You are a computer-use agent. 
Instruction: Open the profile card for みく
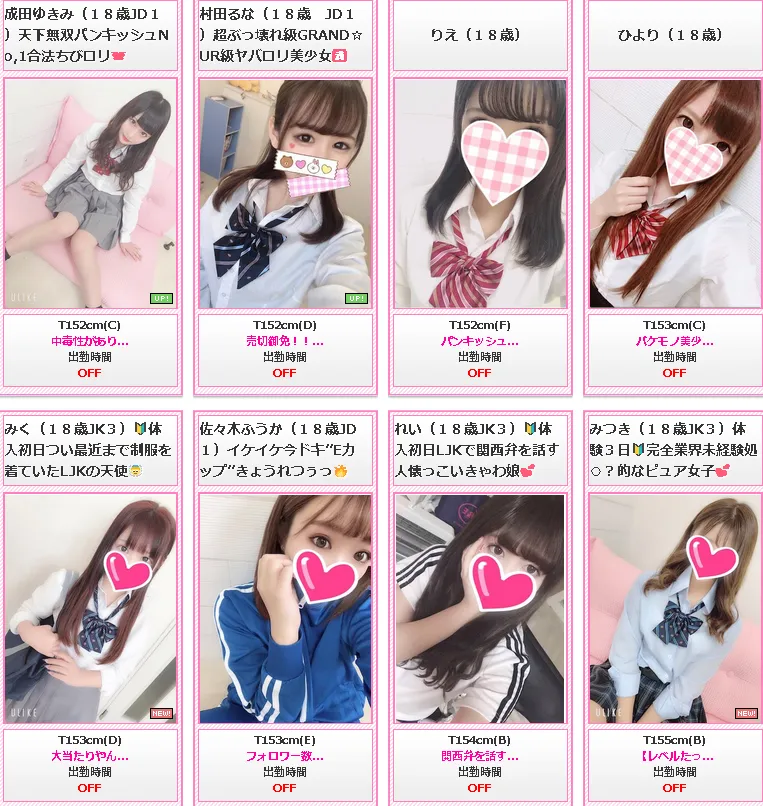(90, 608)
